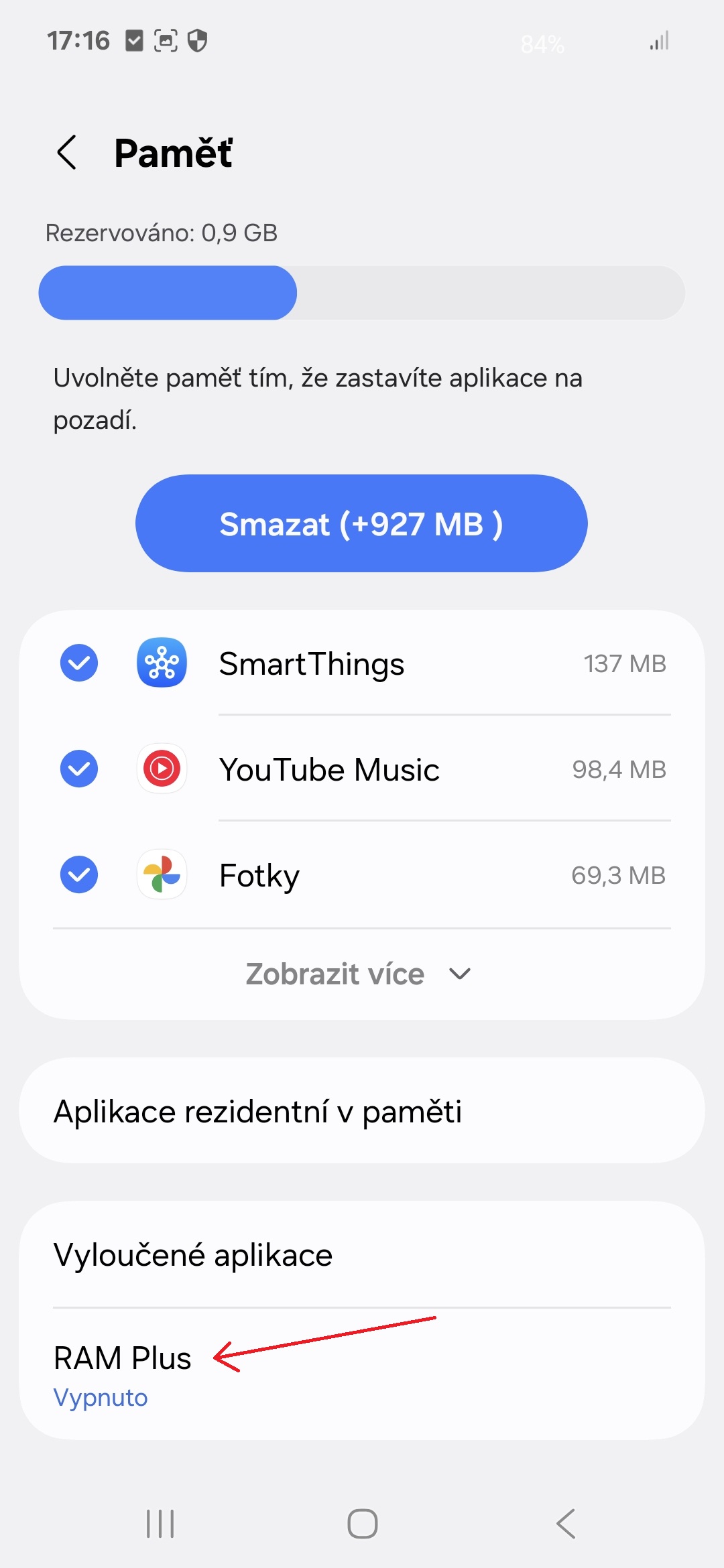Open Aplikace rezidentní v paměti
This screenshot has width=724, height=1568.
click(x=362, y=1111)
